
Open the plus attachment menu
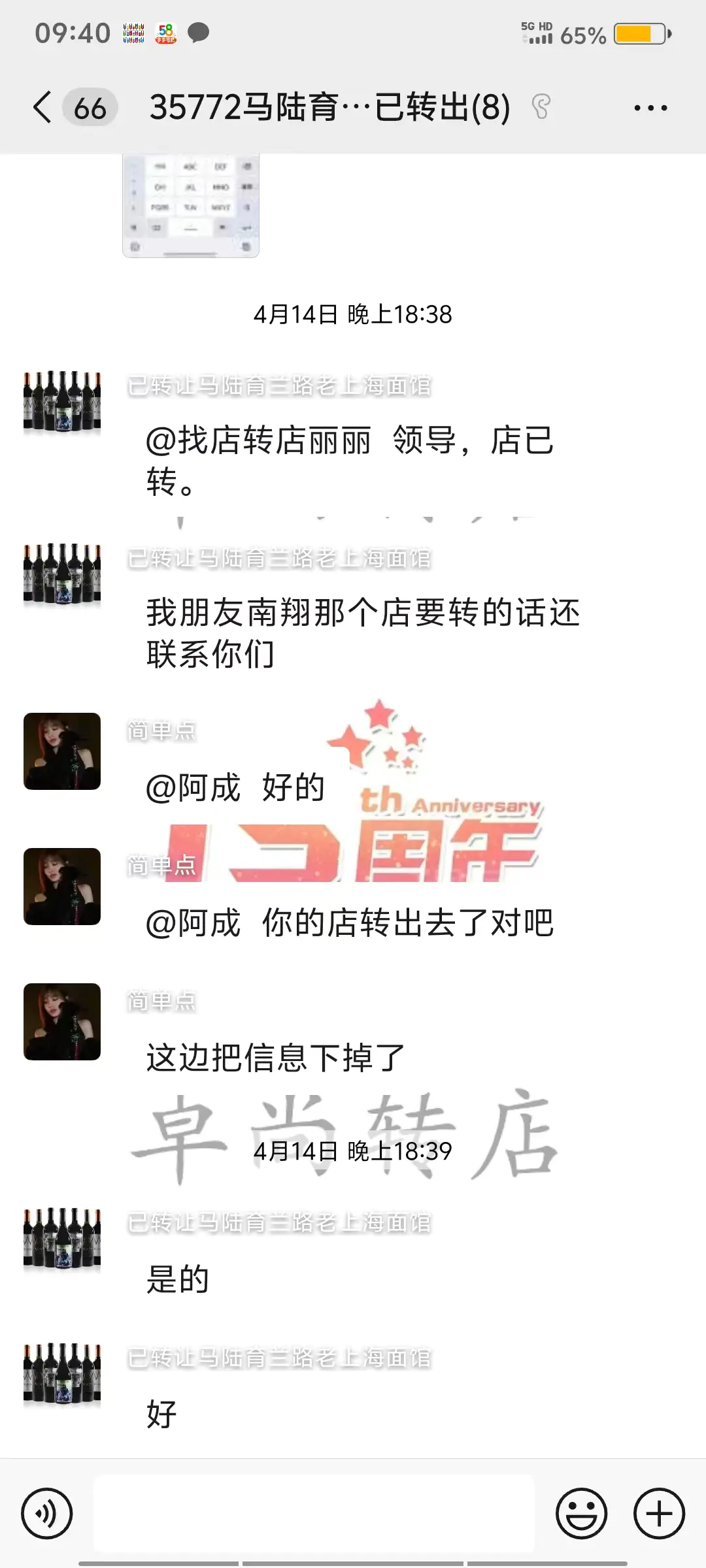659,1513
